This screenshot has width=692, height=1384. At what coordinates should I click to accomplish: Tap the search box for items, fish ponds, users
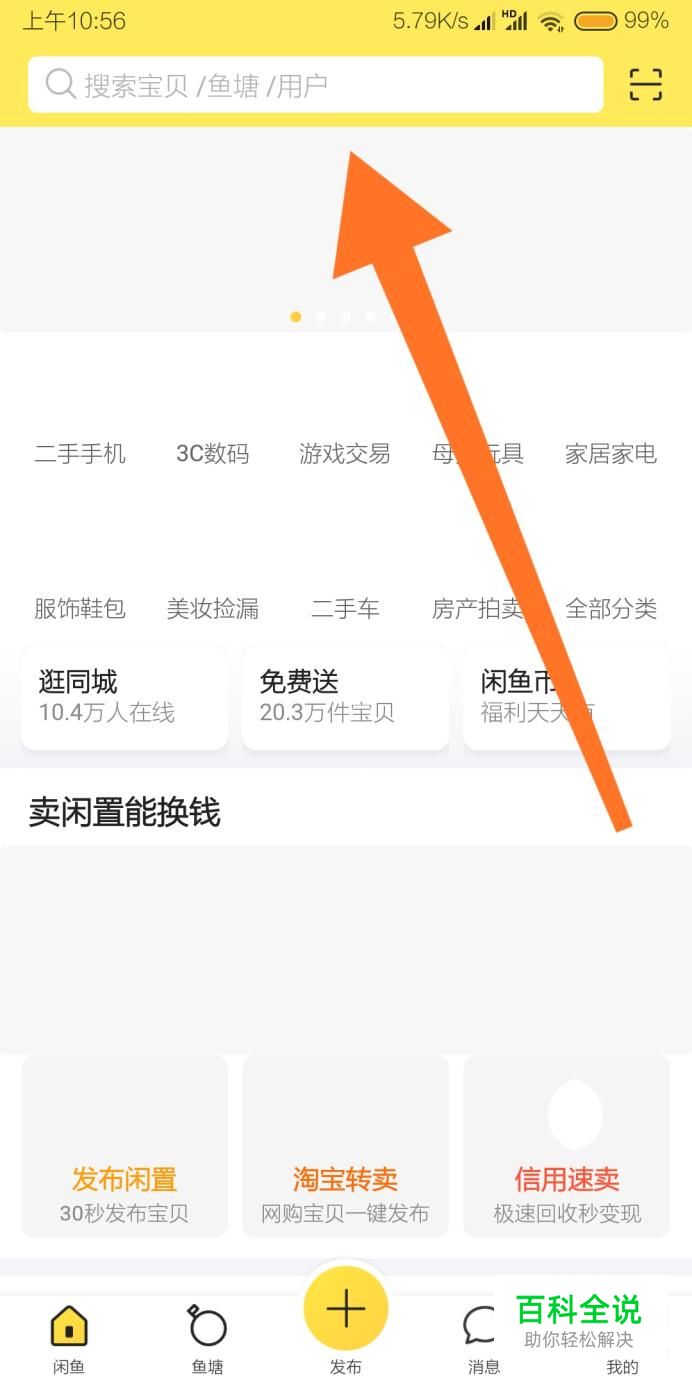point(315,85)
